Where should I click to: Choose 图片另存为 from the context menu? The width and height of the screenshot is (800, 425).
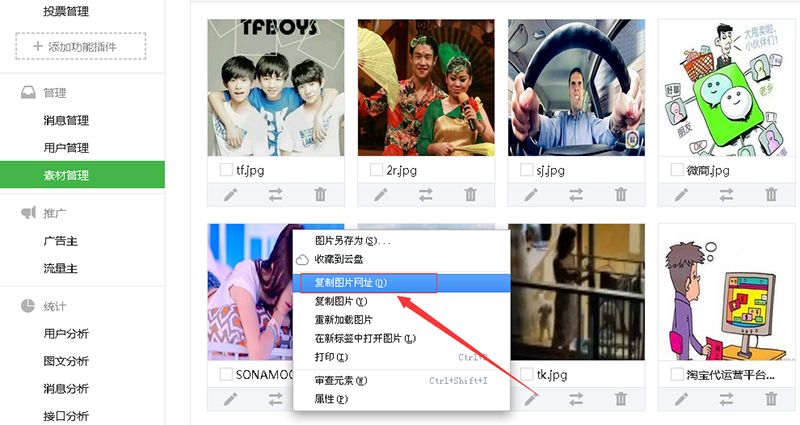tap(352, 241)
